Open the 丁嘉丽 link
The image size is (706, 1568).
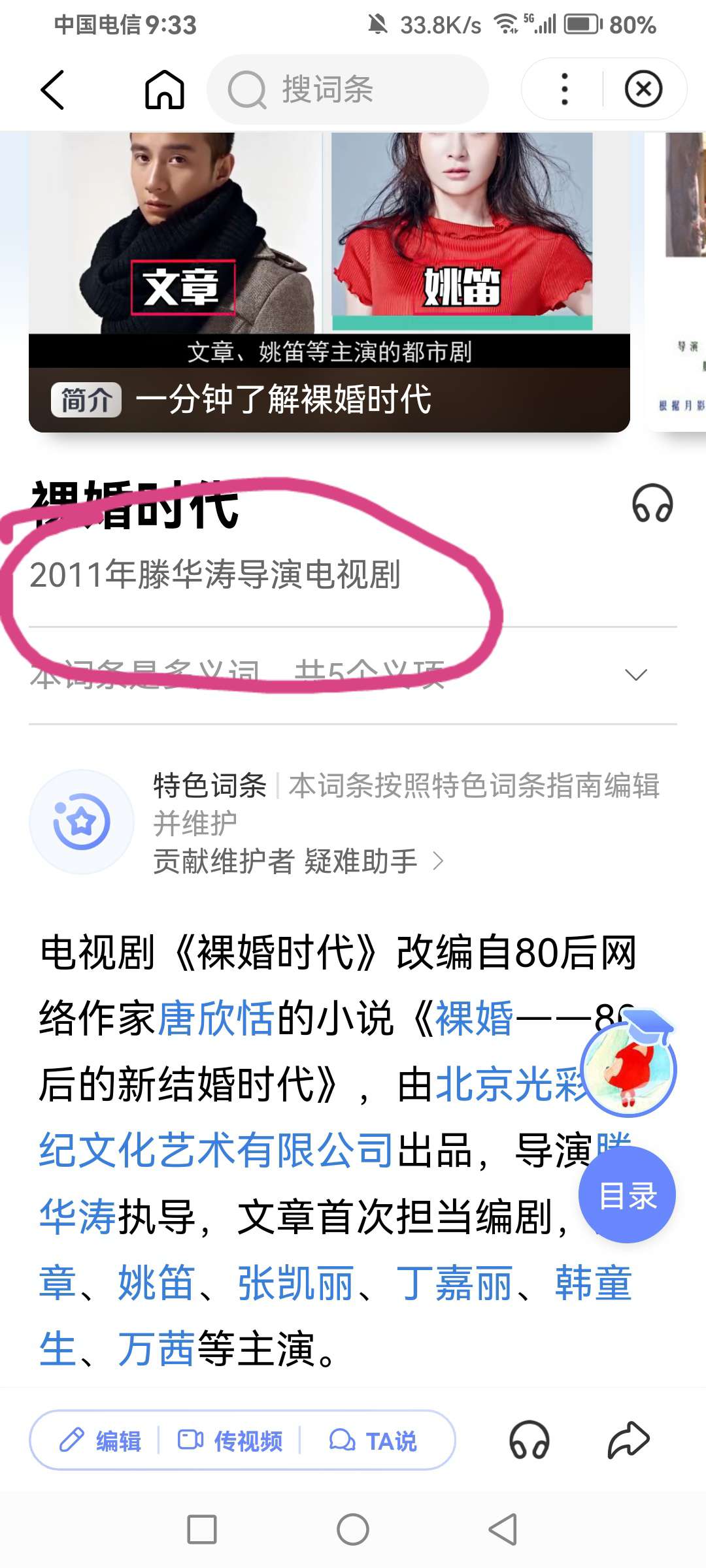454,1282
